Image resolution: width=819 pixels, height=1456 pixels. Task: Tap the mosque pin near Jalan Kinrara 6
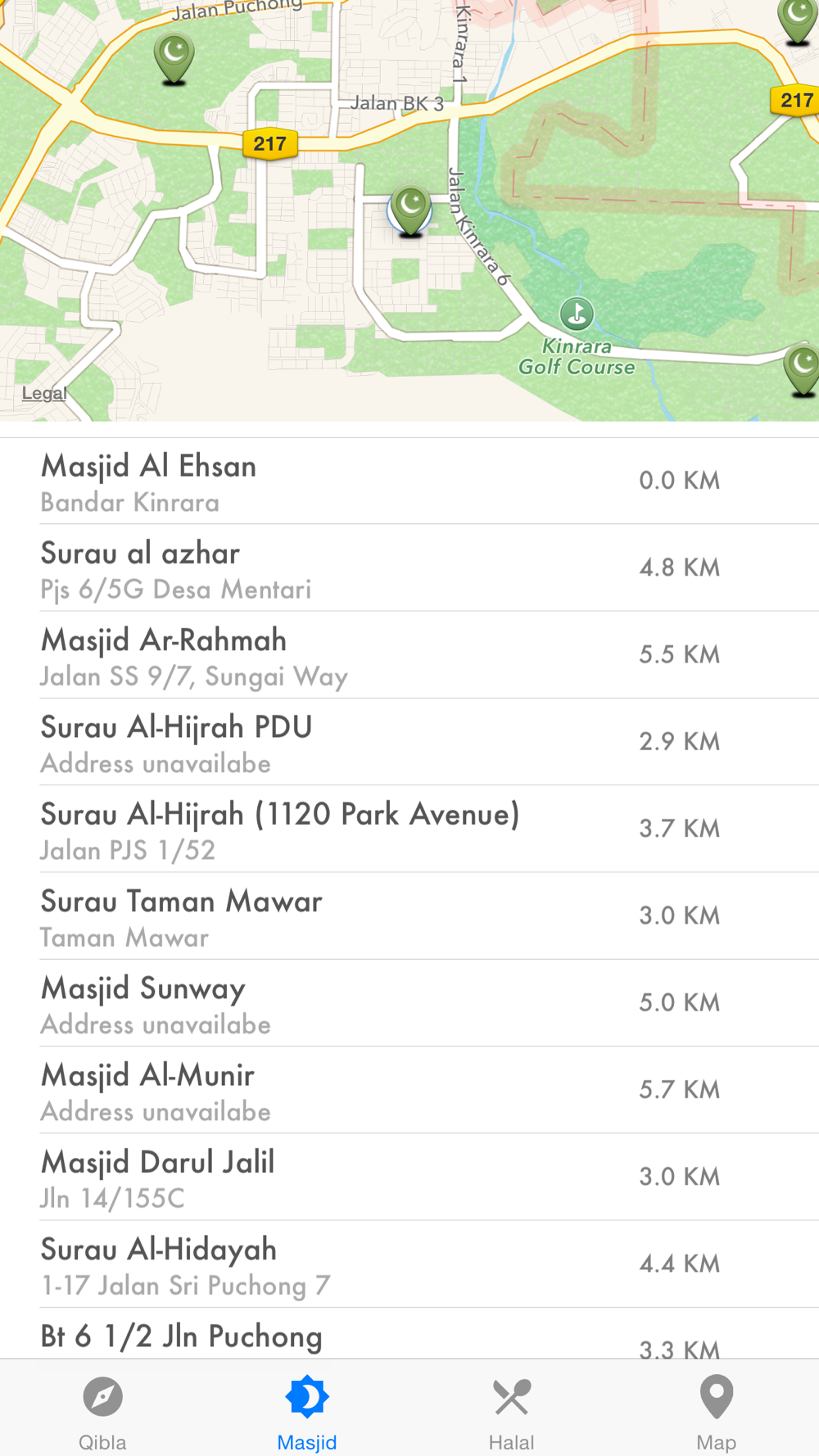coord(410,208)
